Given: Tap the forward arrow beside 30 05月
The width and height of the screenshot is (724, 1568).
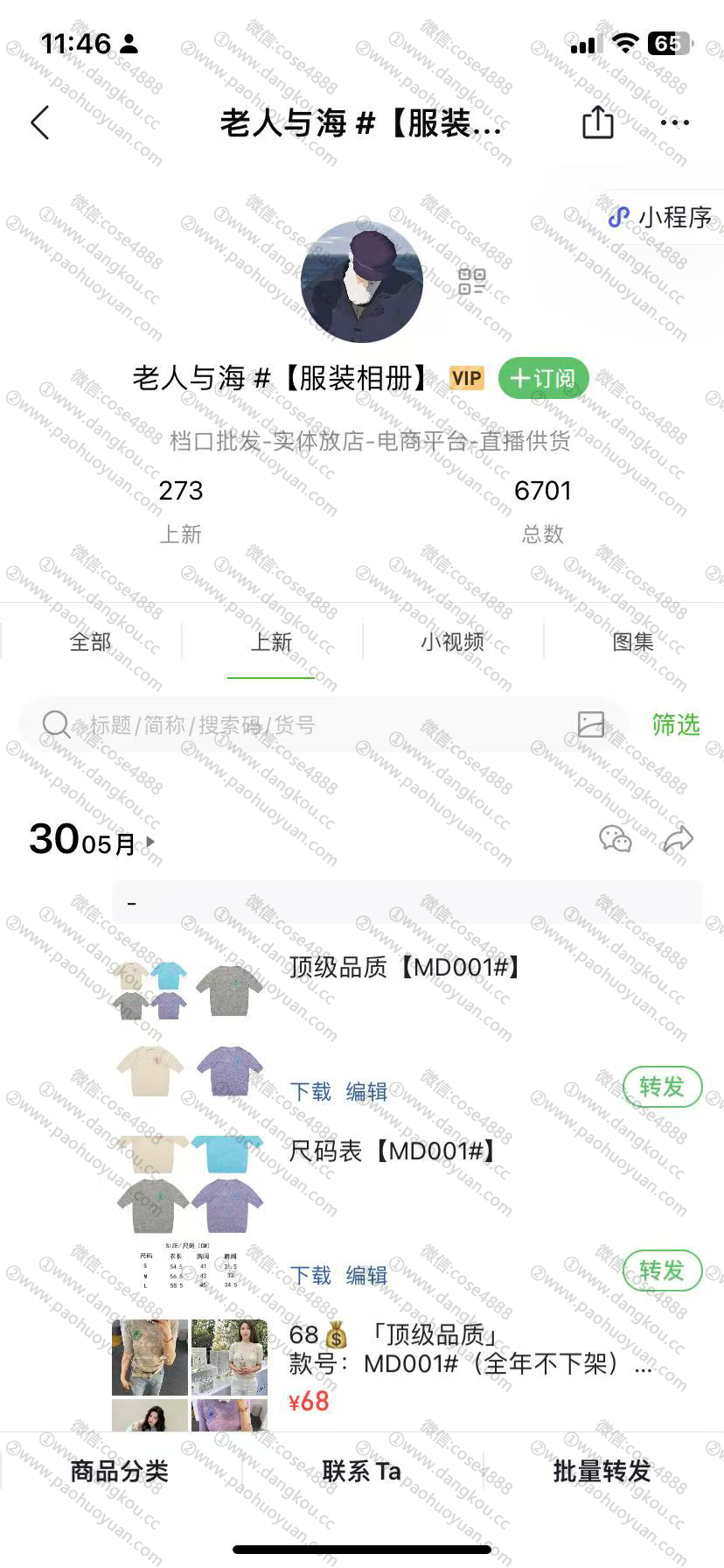Looking at the screenshot, I should click(x=679, y=839).
